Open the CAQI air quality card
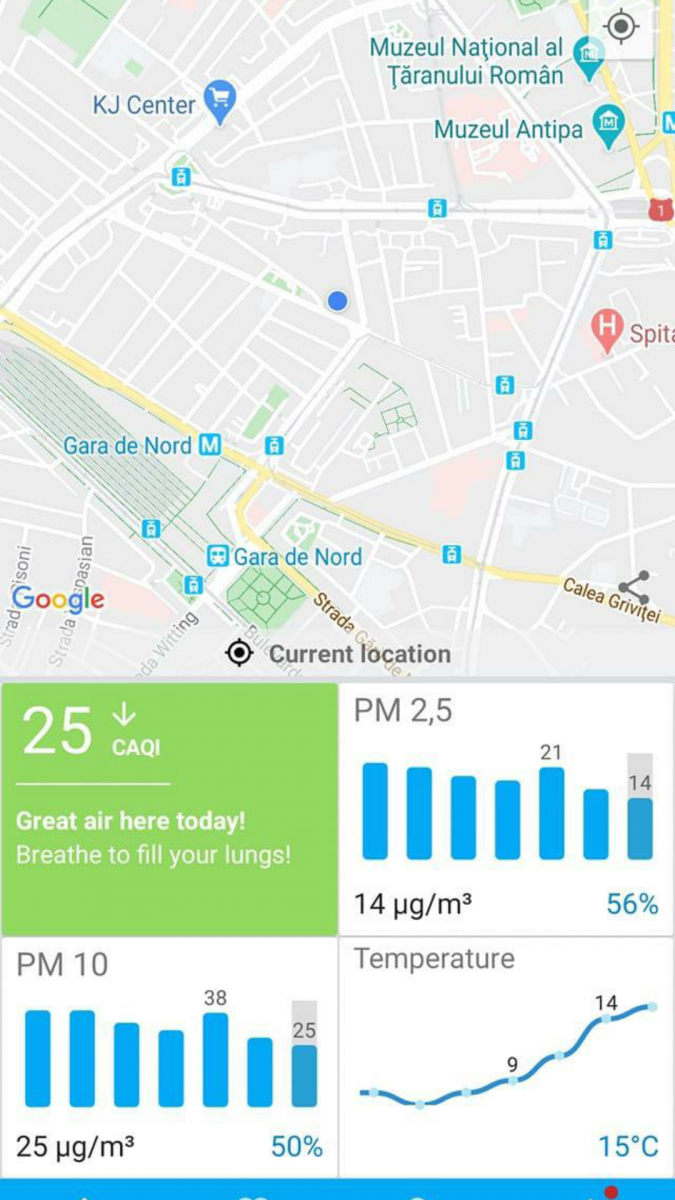 [x=169, y=809]
